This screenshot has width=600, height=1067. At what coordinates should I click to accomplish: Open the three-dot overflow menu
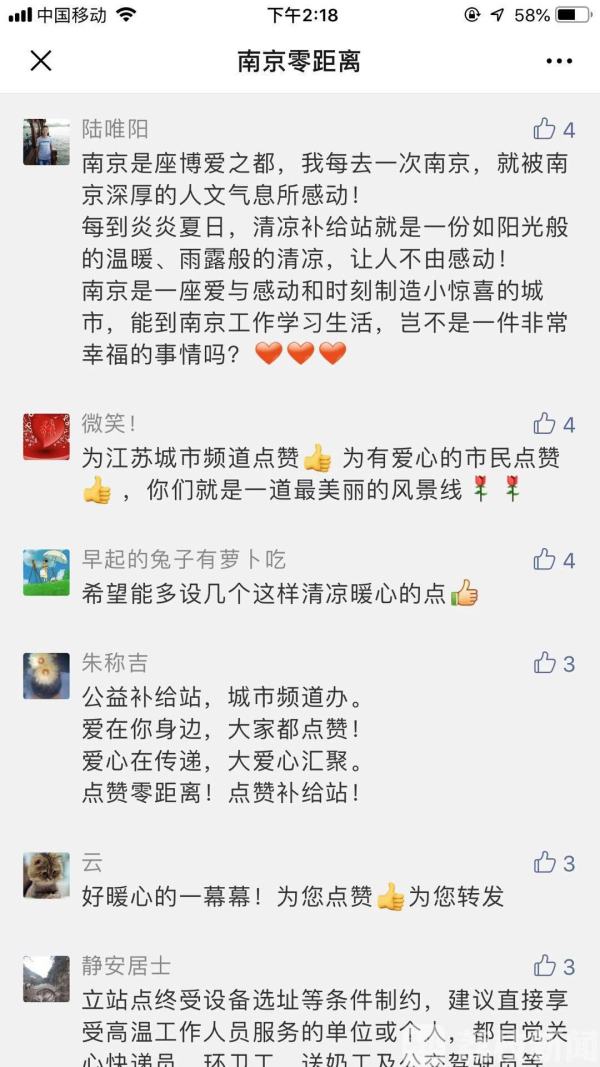coord(559,61)
